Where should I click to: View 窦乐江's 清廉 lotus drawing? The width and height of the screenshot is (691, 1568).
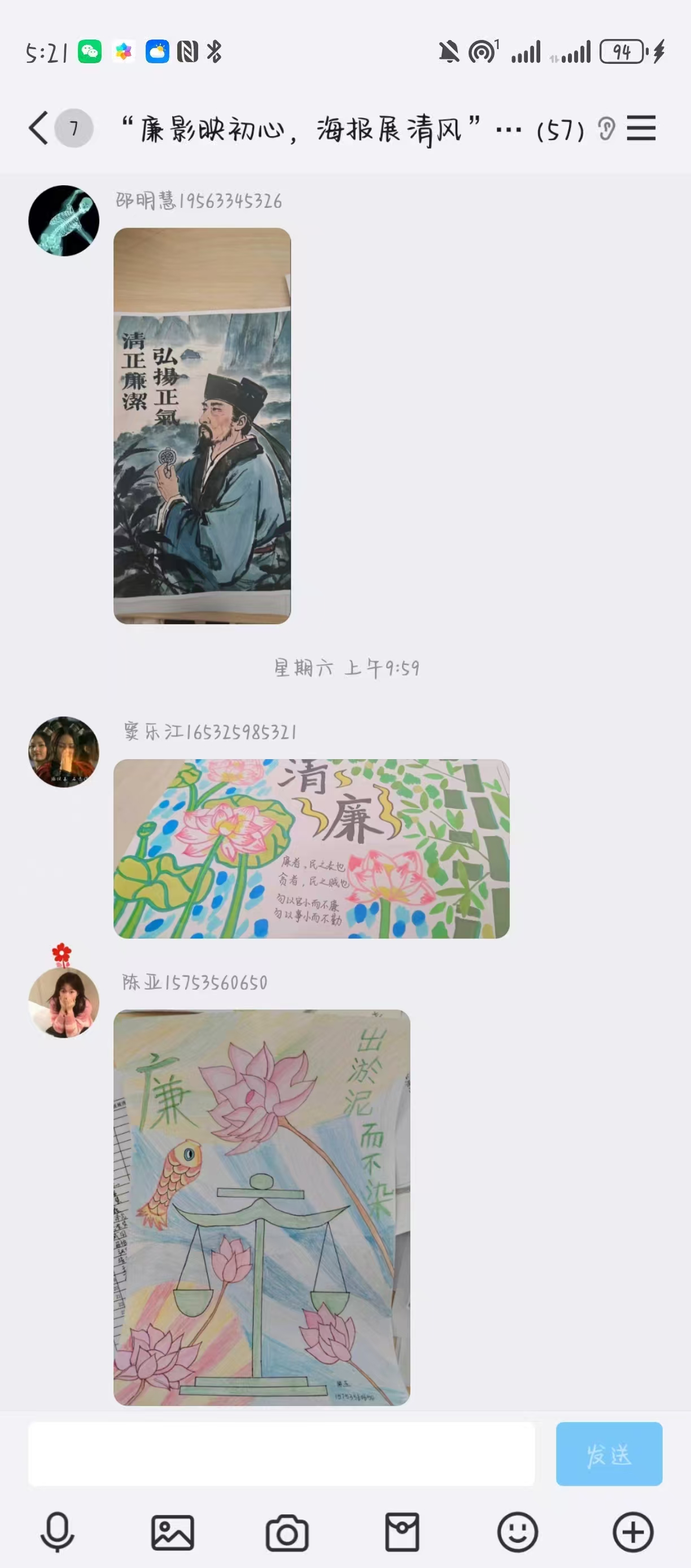312,848
